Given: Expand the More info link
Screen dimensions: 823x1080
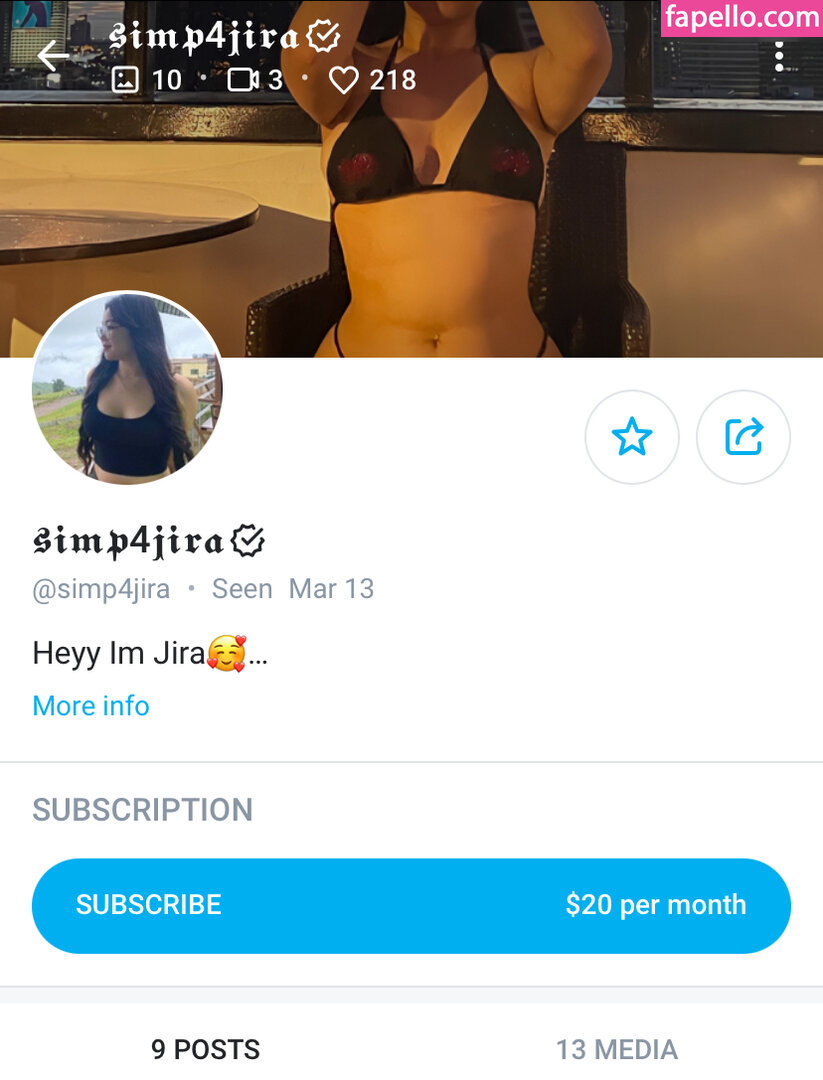Looking at the screenshot, I should (x=91, y=706).
